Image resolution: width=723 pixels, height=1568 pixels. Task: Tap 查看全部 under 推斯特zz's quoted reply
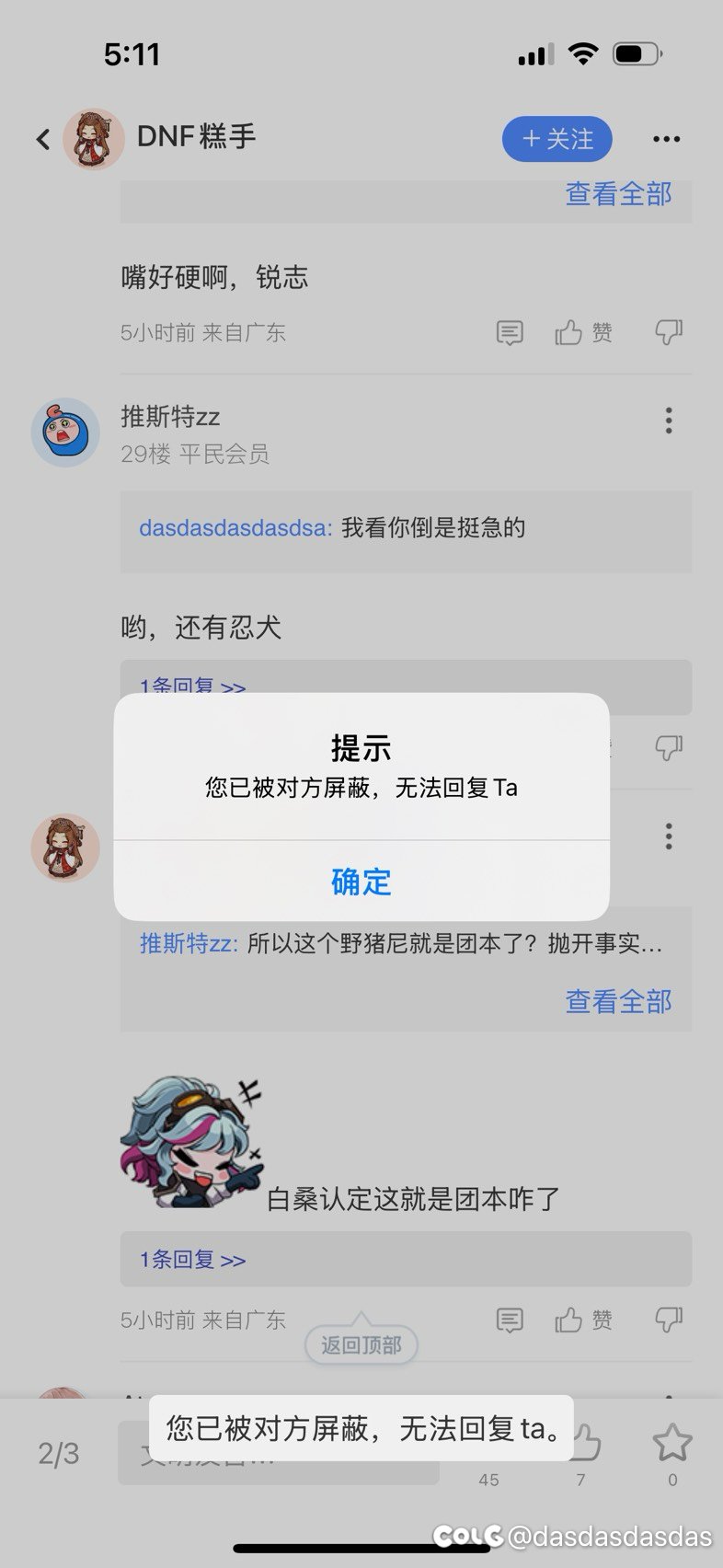[x=618, y=1002]
